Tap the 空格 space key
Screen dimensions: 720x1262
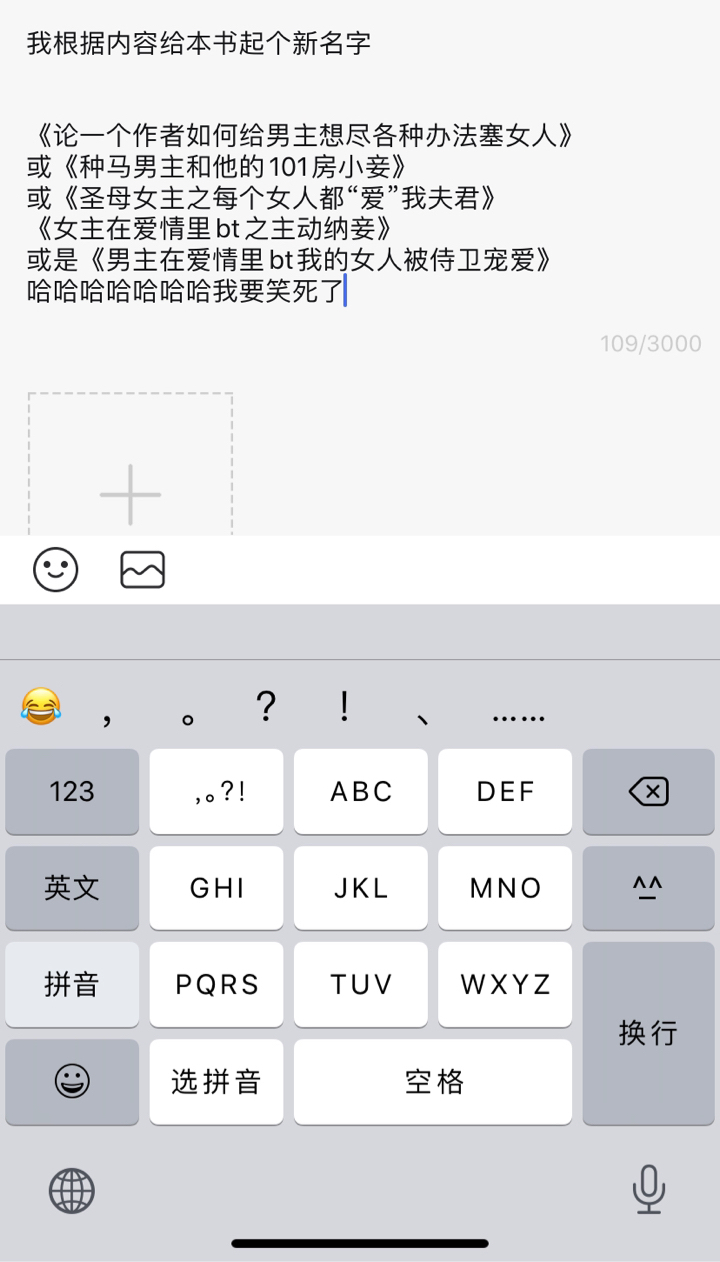coord(433,1081)
